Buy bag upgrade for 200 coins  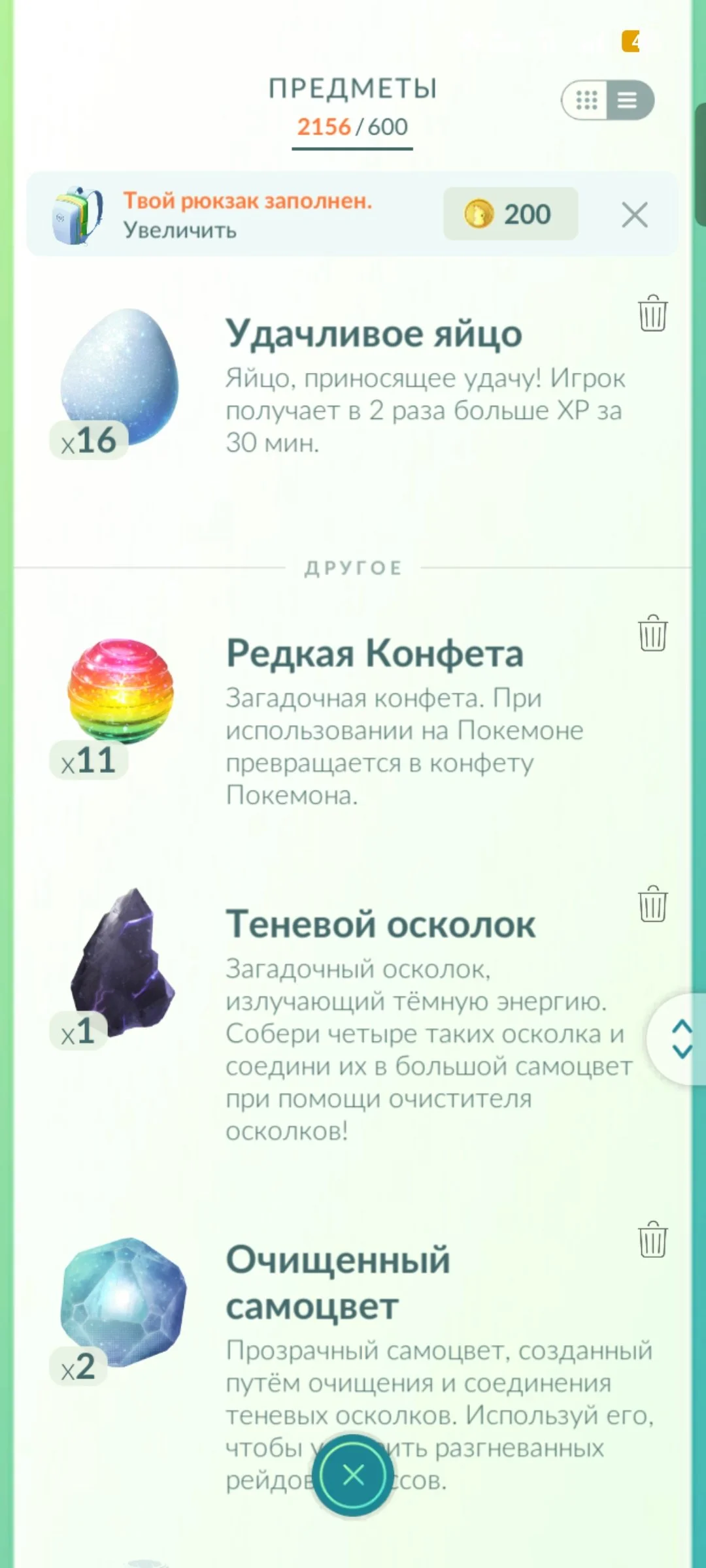[x=510, y=214]
